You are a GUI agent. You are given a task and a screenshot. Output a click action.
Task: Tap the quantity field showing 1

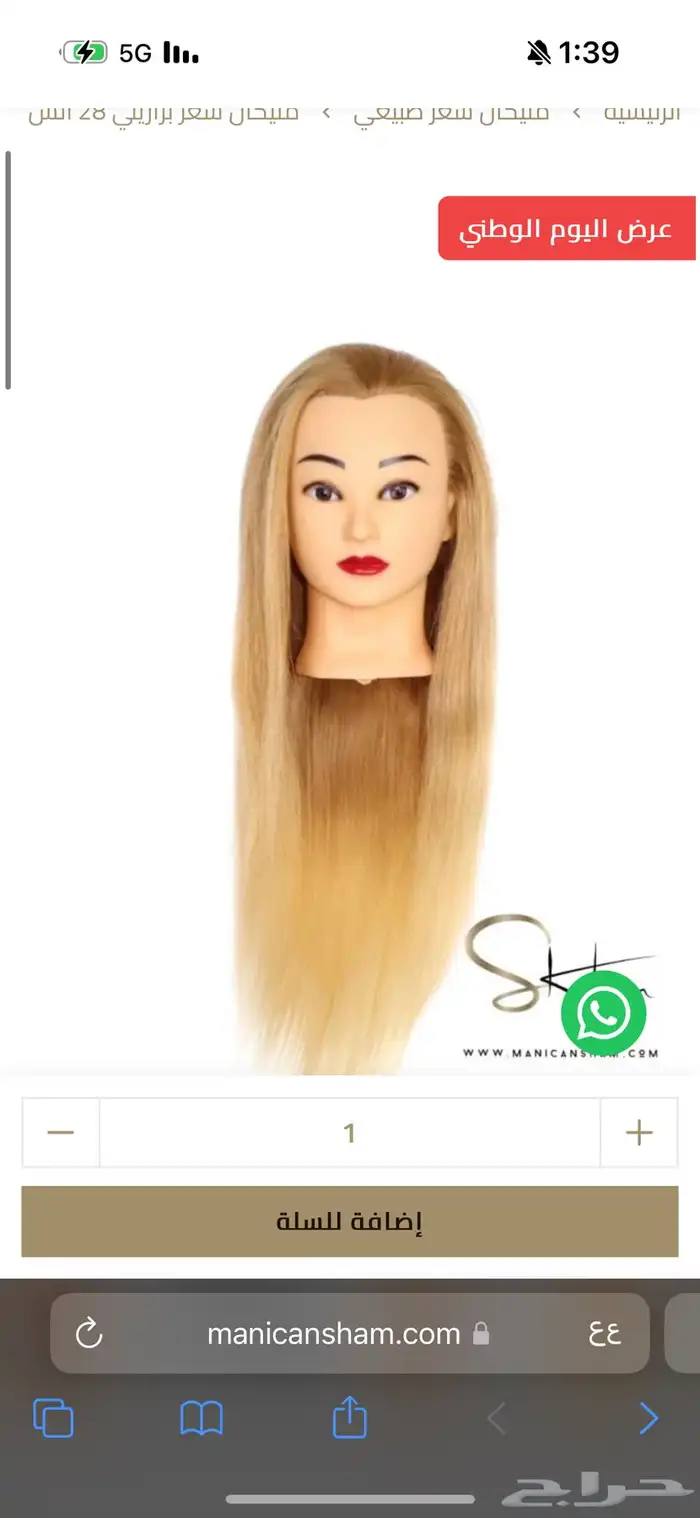tap(349, 1132)
